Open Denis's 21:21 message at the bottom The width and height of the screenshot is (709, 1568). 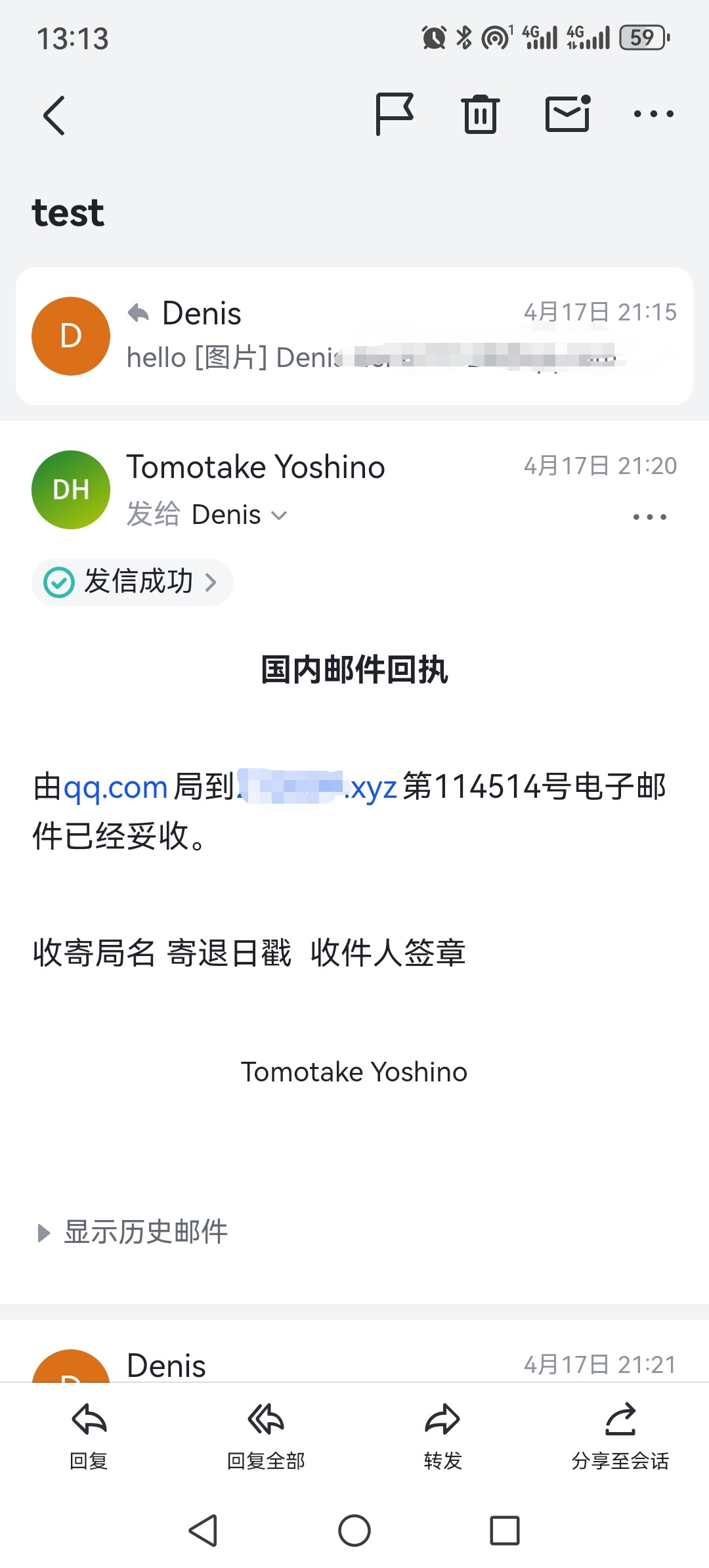point(354,1364)
